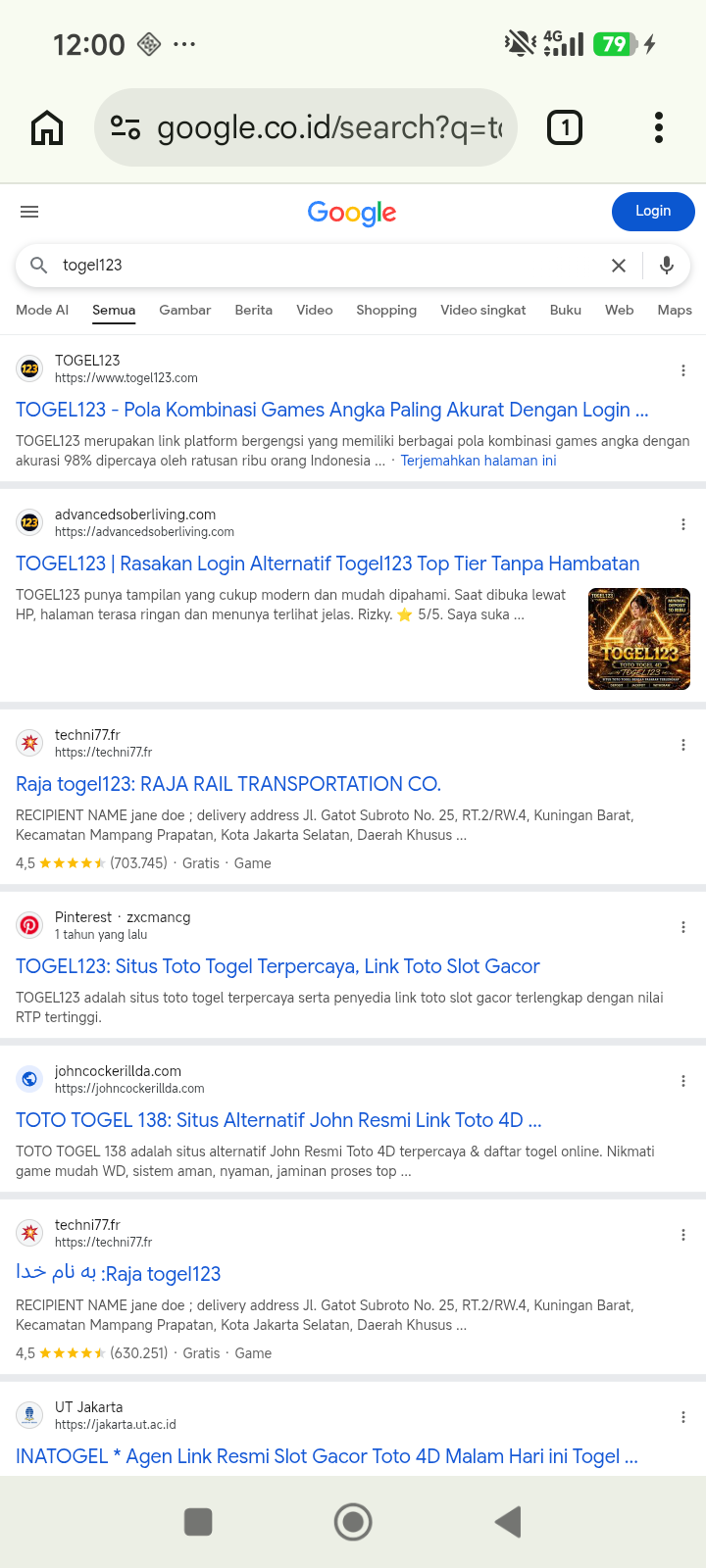Viewport: 706px width, 1568px height.
Task: Tap the address bar showing google.co.id
Action: (x=306, y=127)
